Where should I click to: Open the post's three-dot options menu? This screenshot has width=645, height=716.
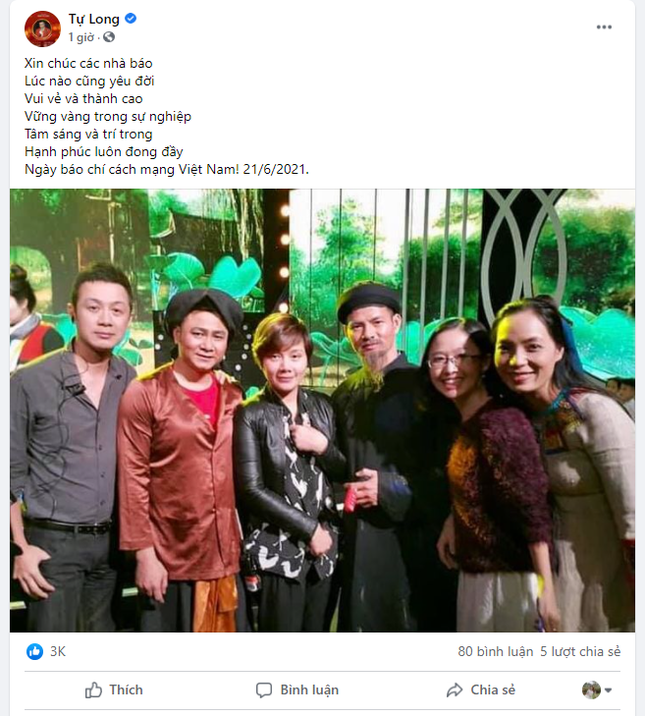point(604,27)
